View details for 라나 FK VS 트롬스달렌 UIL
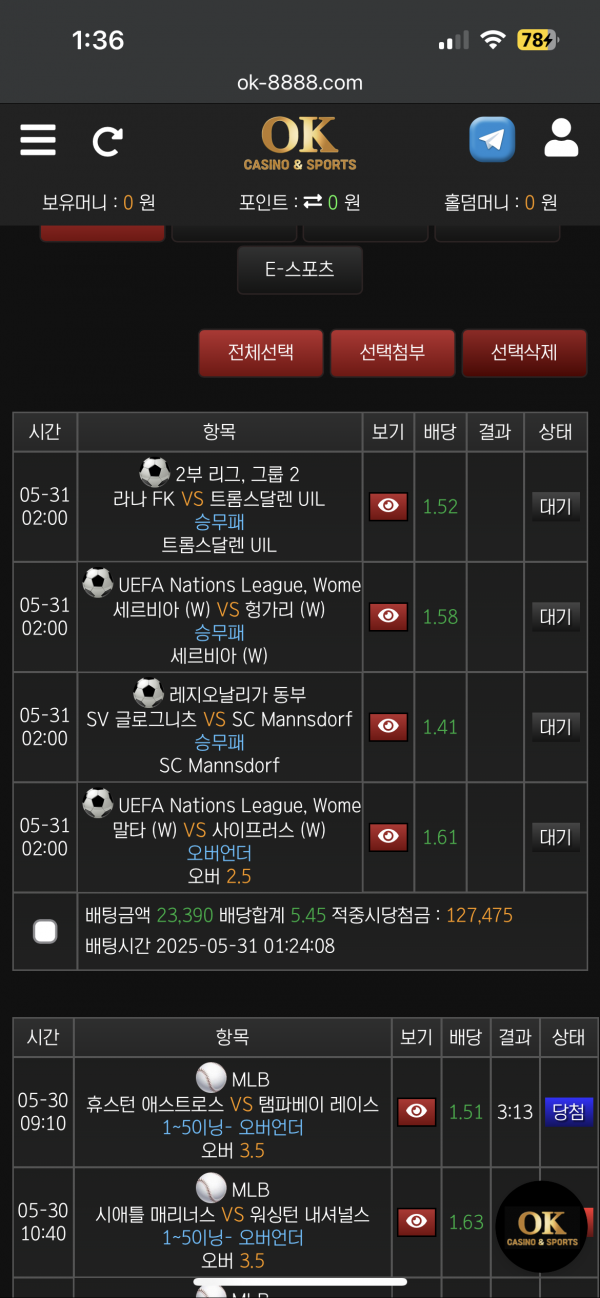Image resolution: width=600 pixels, height=1298 pixels. [x=389, y=506]
